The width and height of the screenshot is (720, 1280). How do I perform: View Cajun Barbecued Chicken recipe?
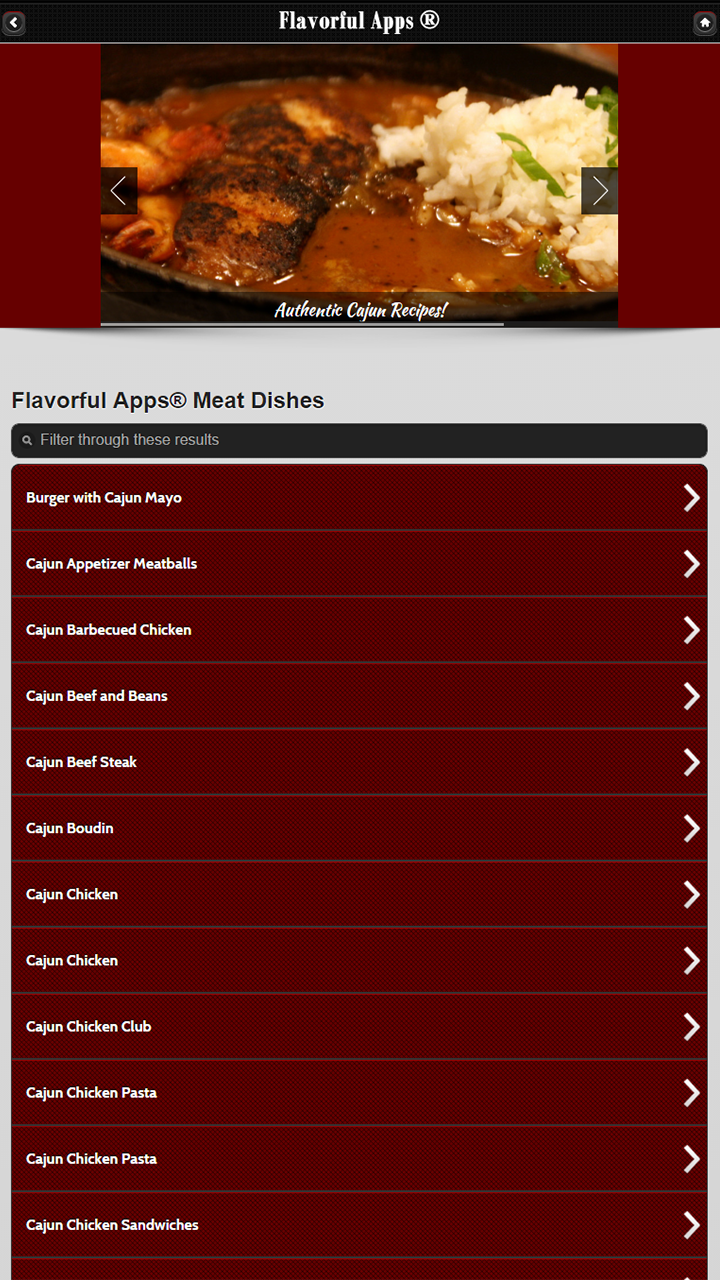(359, 630)
